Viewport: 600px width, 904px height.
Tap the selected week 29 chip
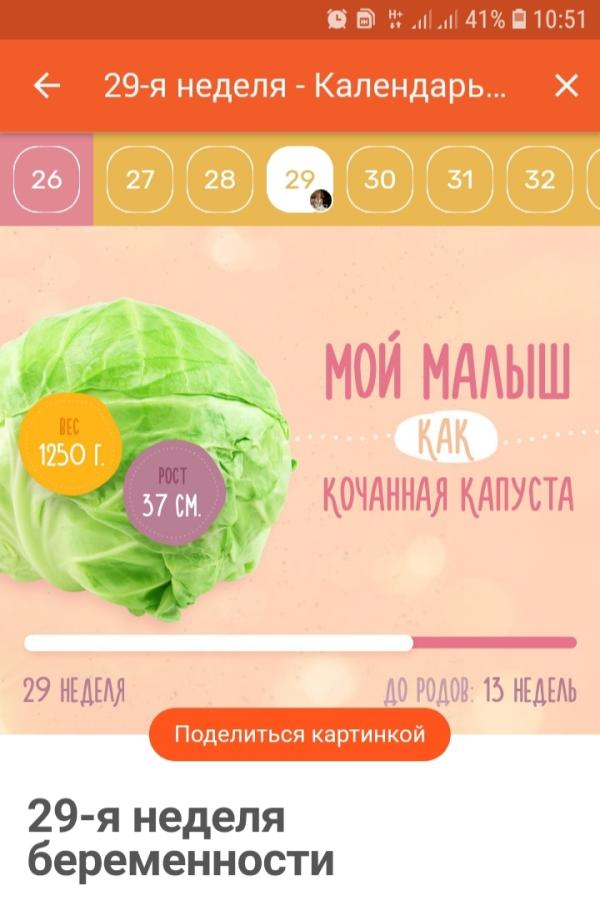point(300,179)
